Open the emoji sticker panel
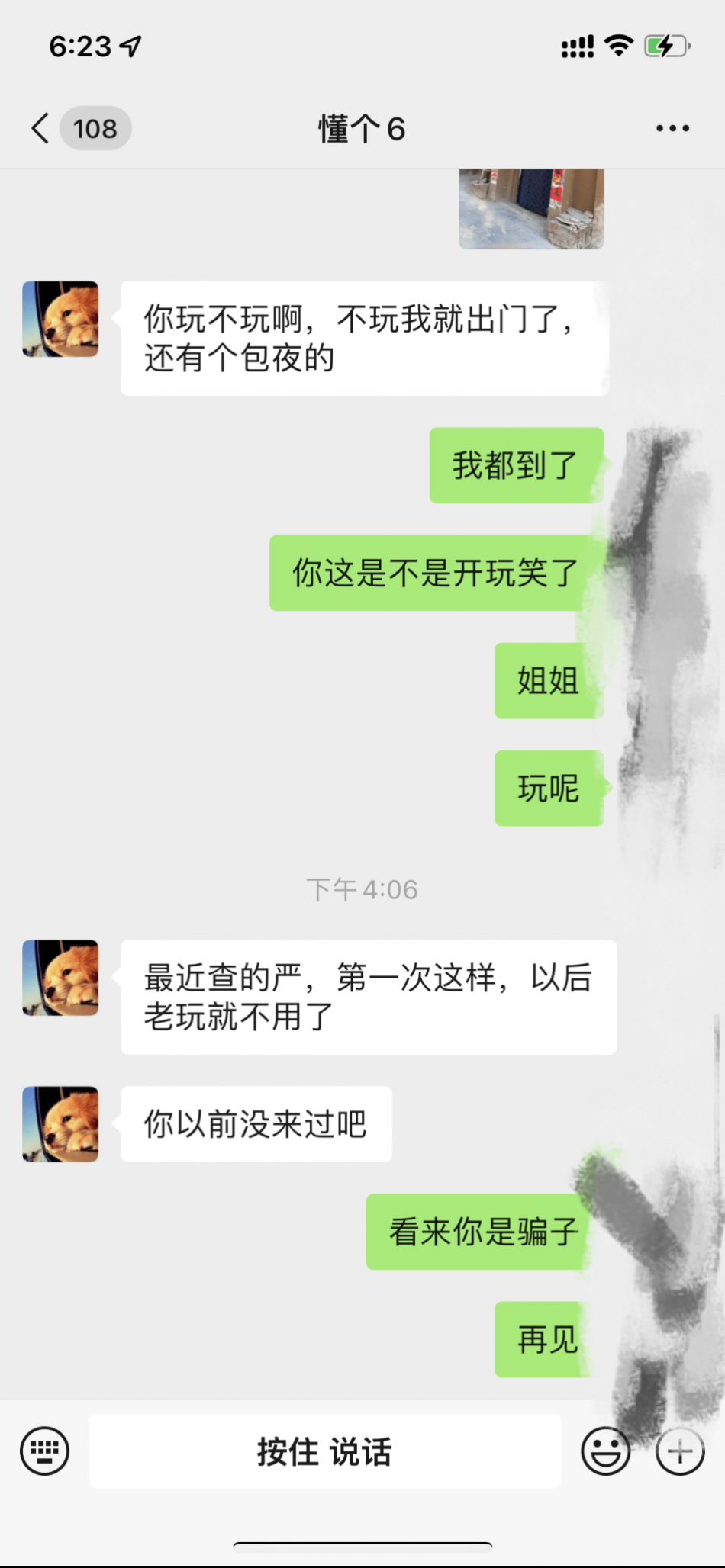Image resolution: width=725 pixels, height=1568 pixels. tap(605, 1451)
